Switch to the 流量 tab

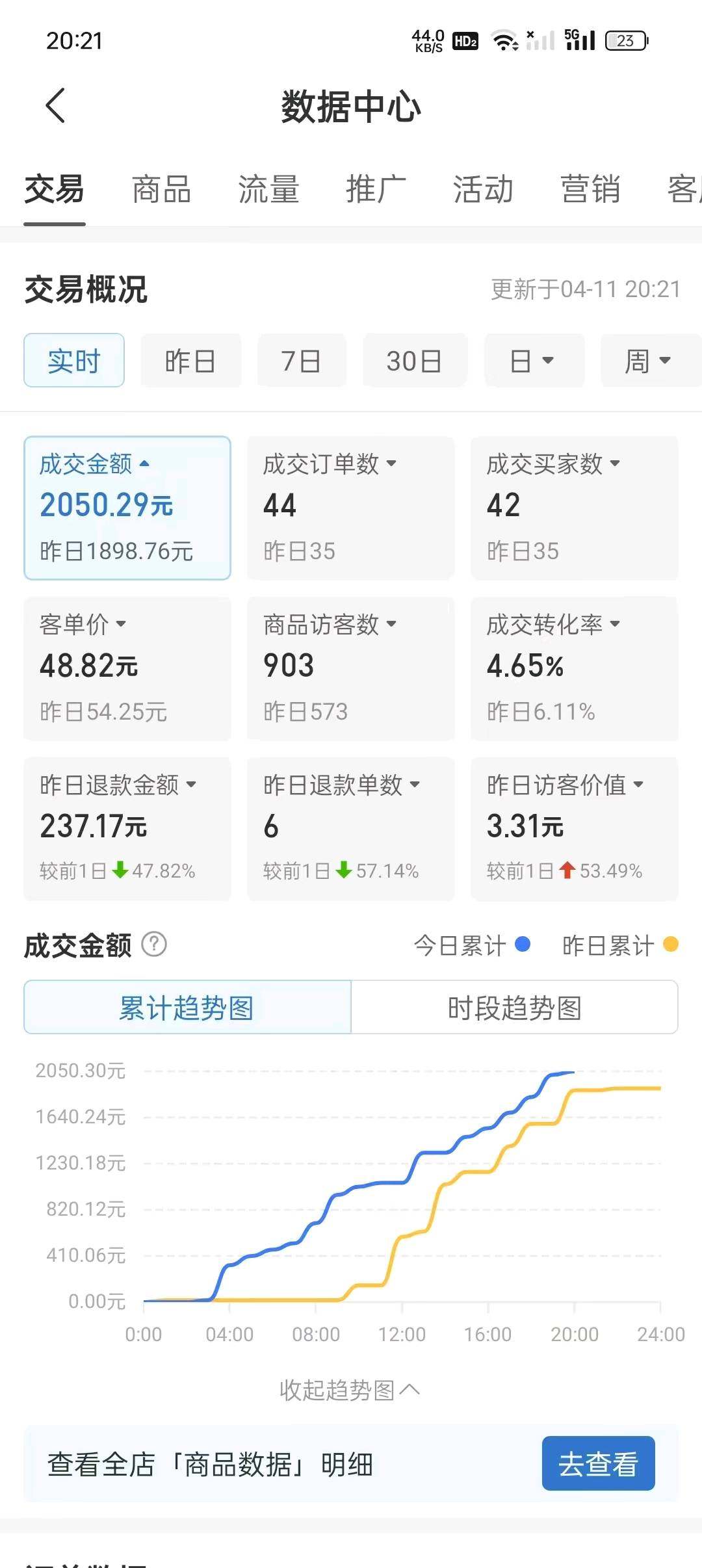pyautogui.click(x=268, y=190)
